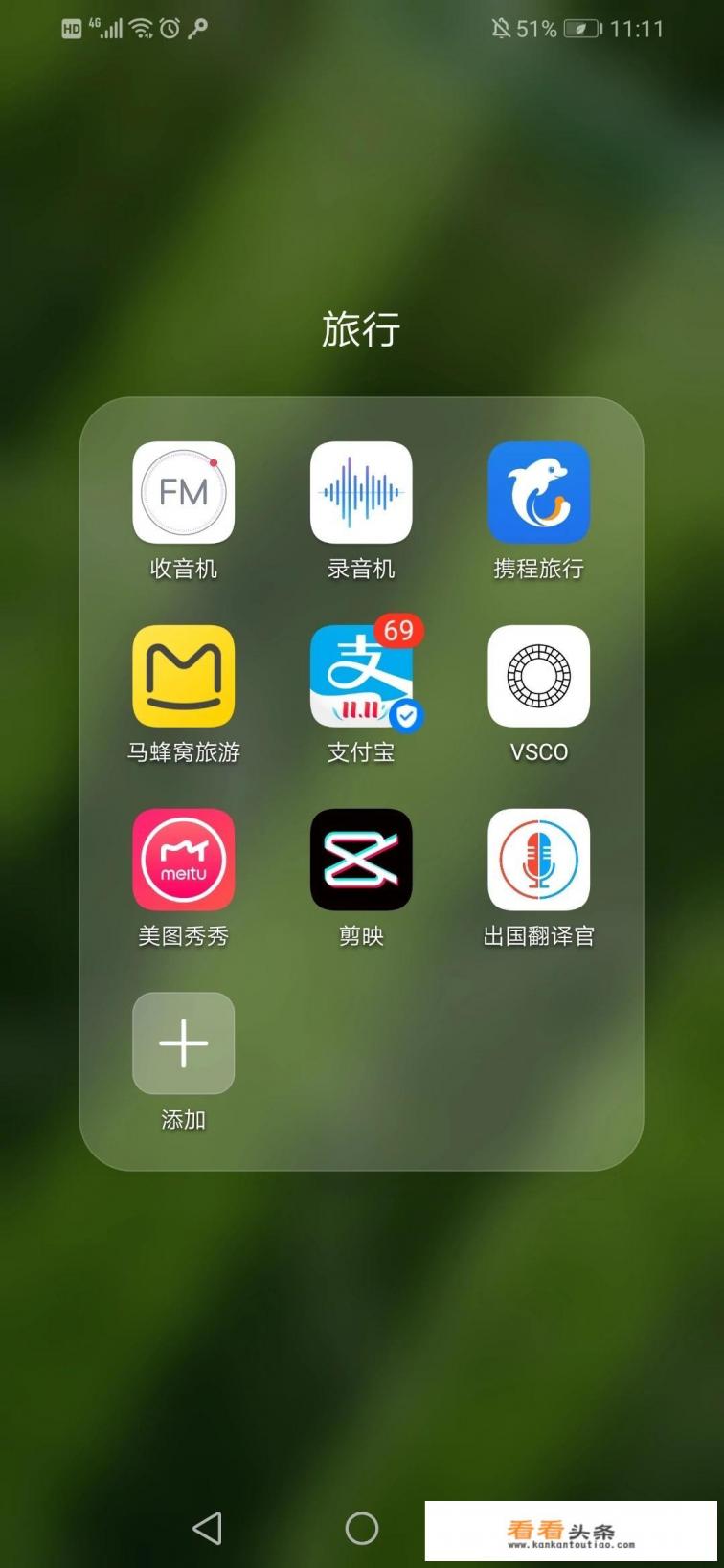Open 携程旅行 travel app
The width and height of the screenshot is (724, 1568).
[x=538, y=492]
